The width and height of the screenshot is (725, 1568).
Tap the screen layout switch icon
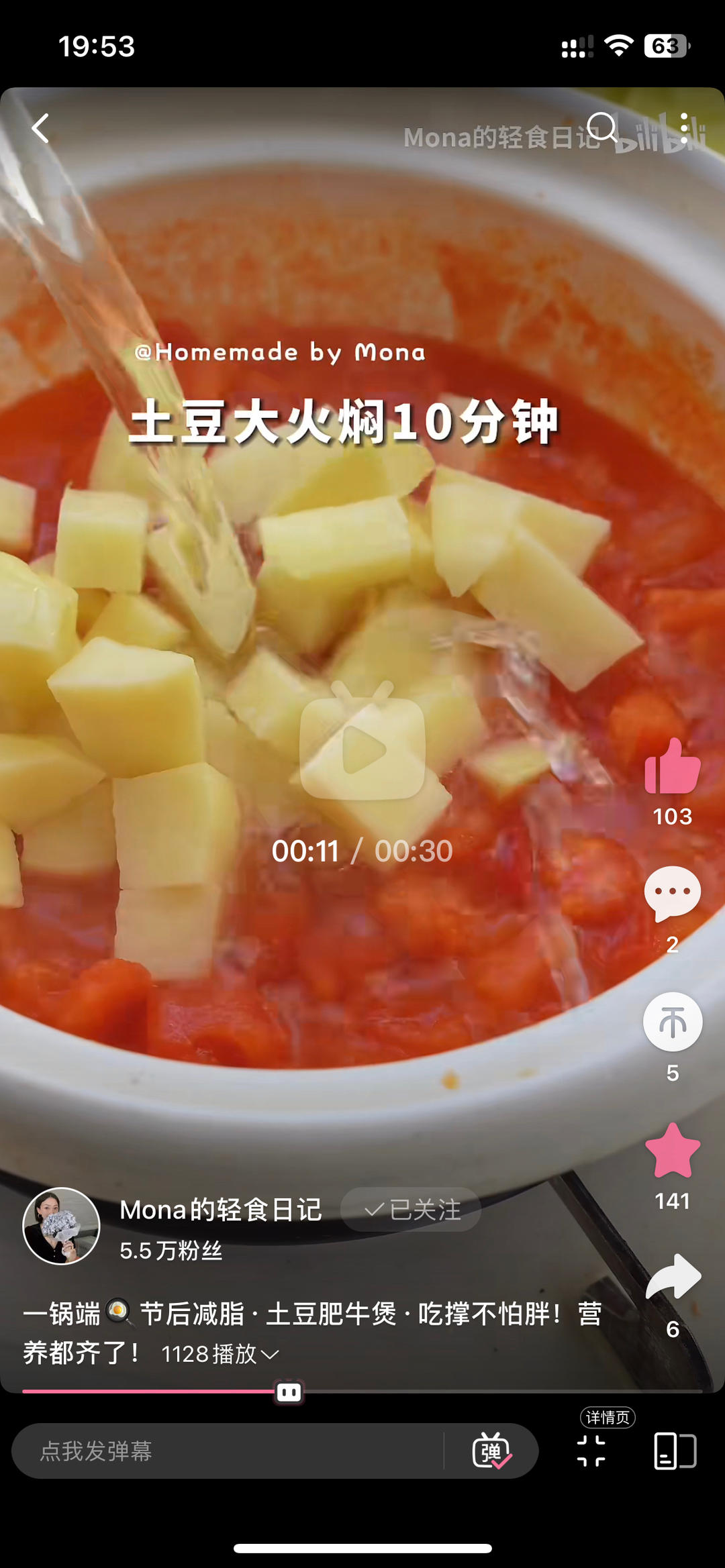675,1451
